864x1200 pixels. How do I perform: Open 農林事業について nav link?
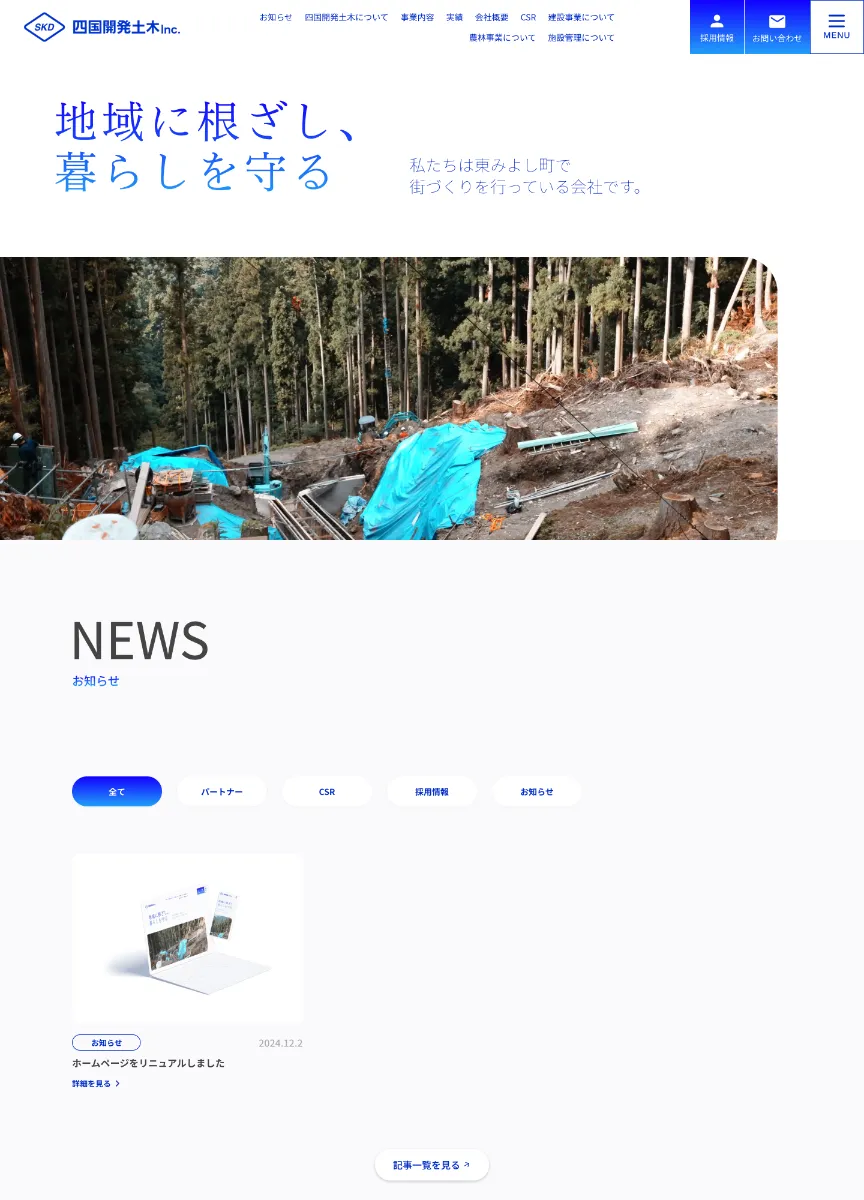[x=503, y=38]
